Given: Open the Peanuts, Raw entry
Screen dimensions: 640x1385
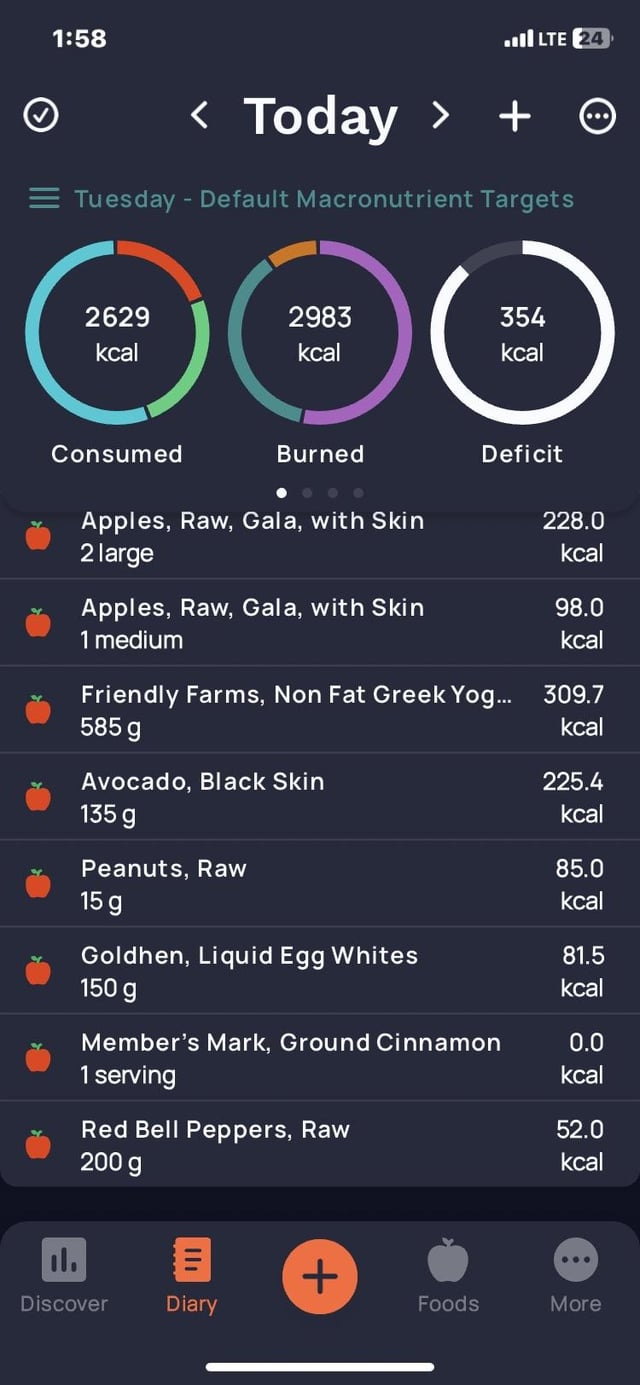Looking at the screenshot, I should pyautogui.click(x=320, y=884).
